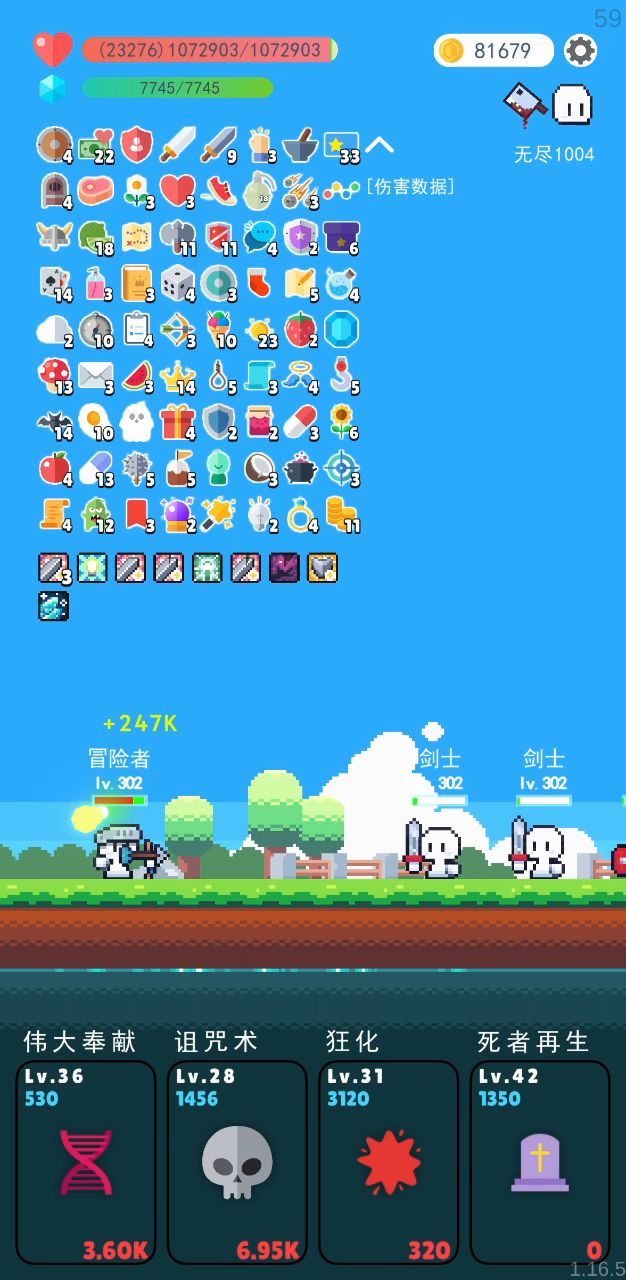Open the 伤害数据 damage stats
This screenshot has width=626, height=1280.
point(410,187)
